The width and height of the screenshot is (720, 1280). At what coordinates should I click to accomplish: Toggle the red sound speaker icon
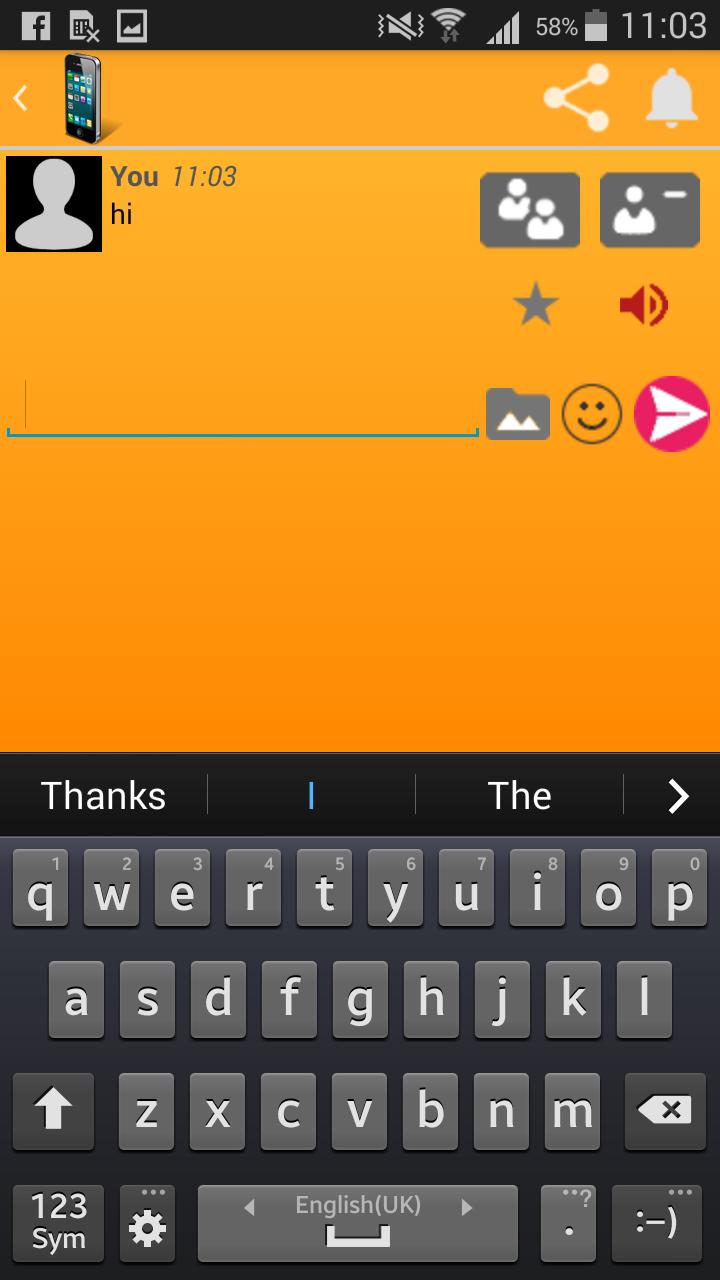point(644,304)
